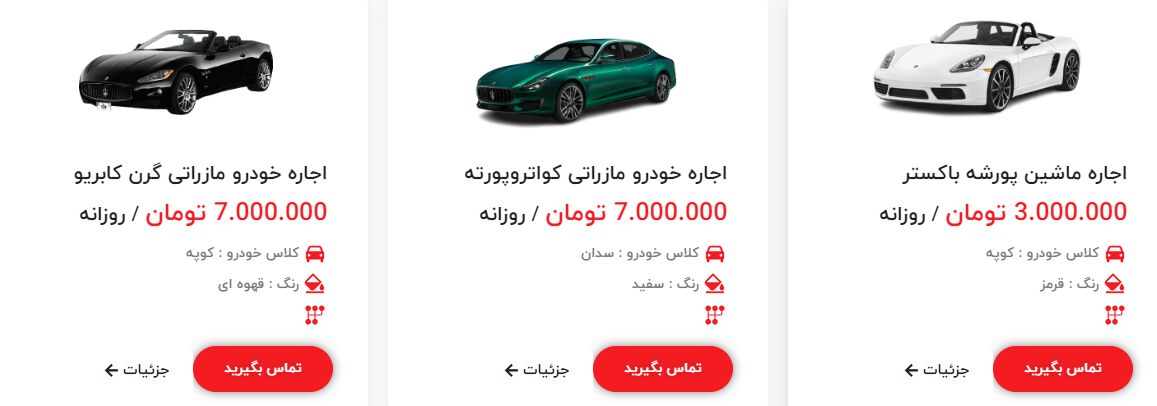Screen dimensions: 1157x406
Task: Open جزئیات for the Maserati Quattroporte
Action: (538, 370)
